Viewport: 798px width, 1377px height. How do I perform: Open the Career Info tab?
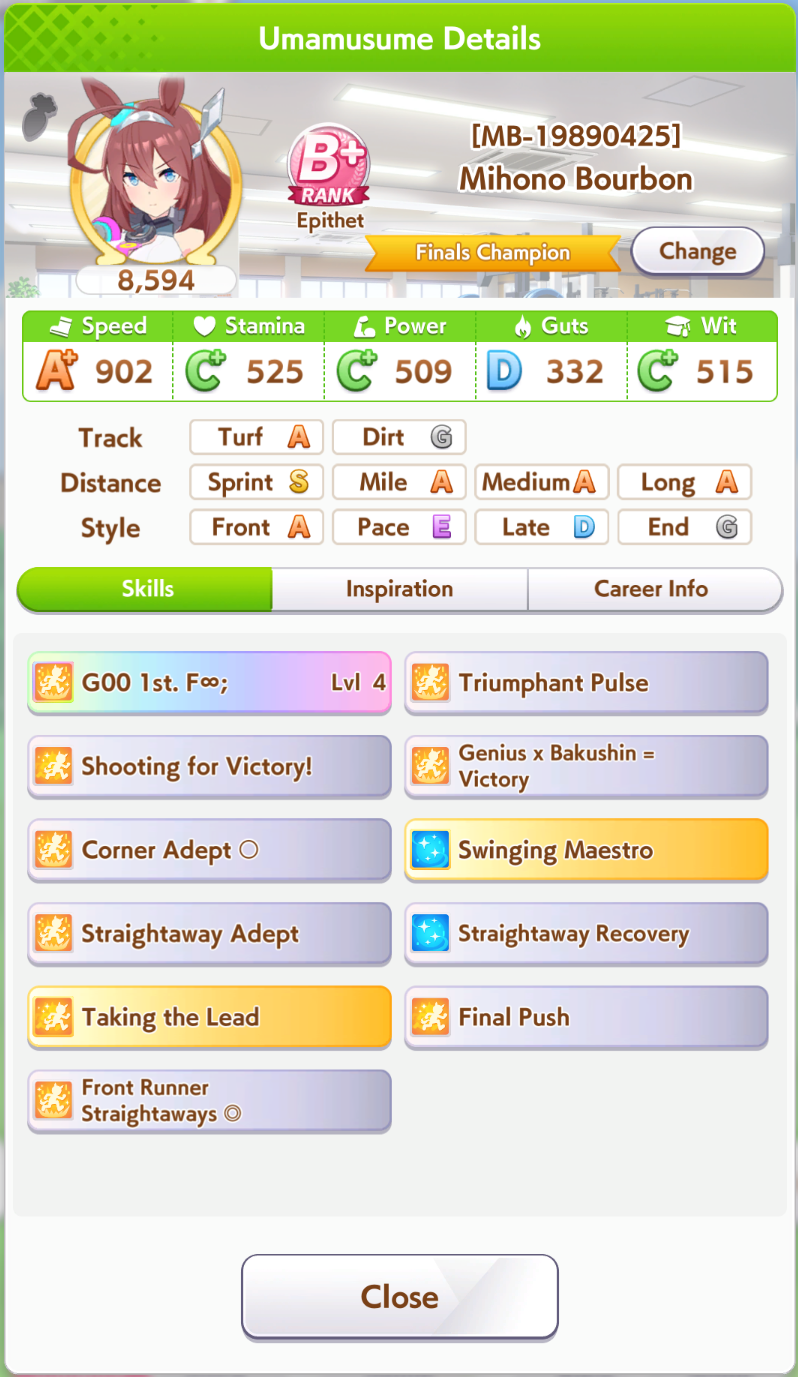point(654,589)
